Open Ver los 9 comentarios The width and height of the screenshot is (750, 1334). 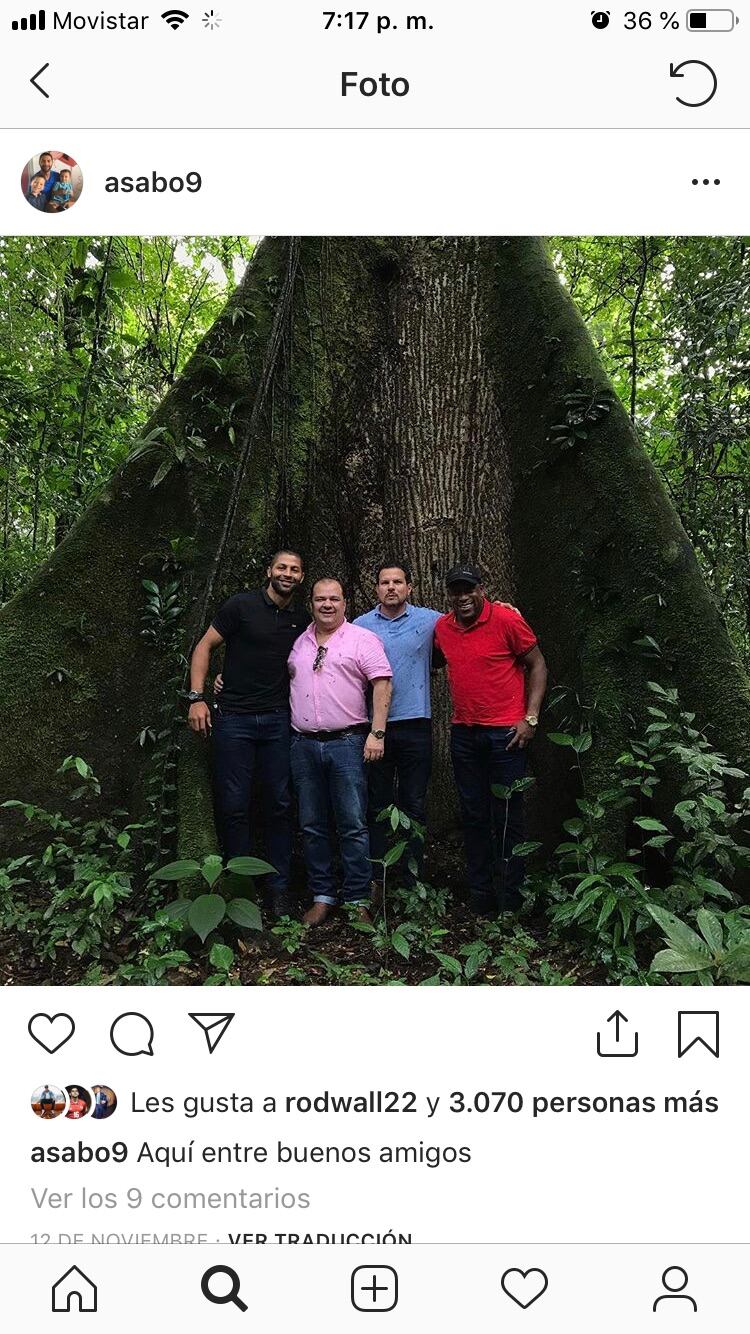(x=170, y=1198)
